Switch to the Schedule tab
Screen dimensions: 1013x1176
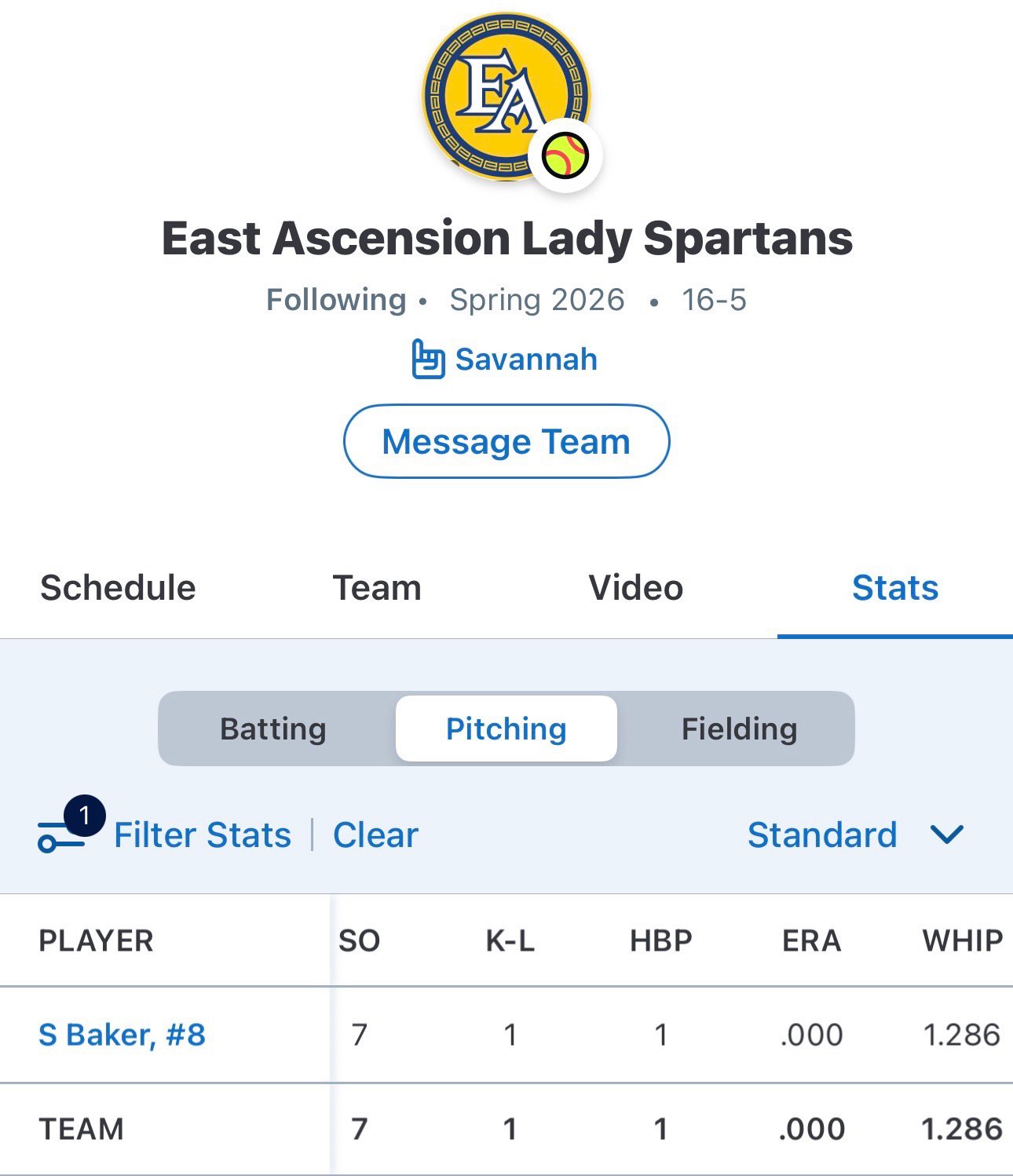click(x=118, y=588)
